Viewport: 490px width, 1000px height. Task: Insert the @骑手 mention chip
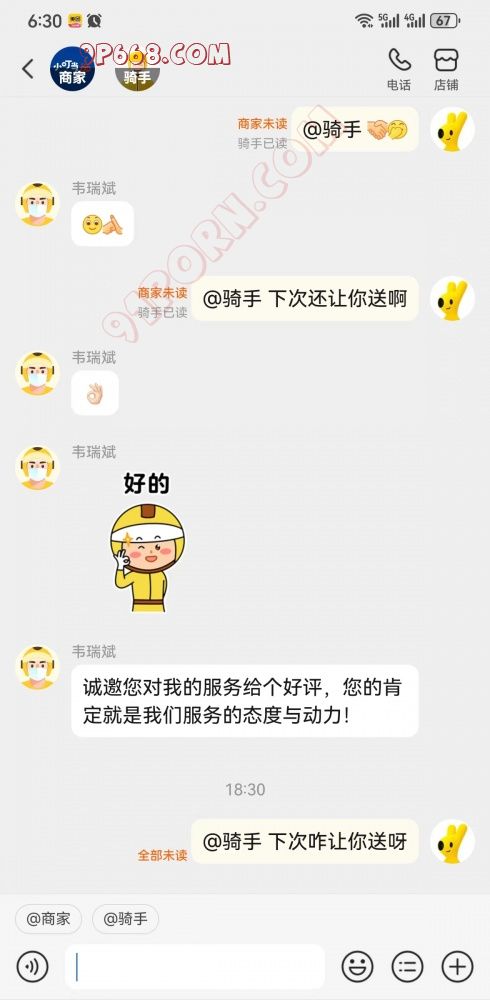coord(125,919)
